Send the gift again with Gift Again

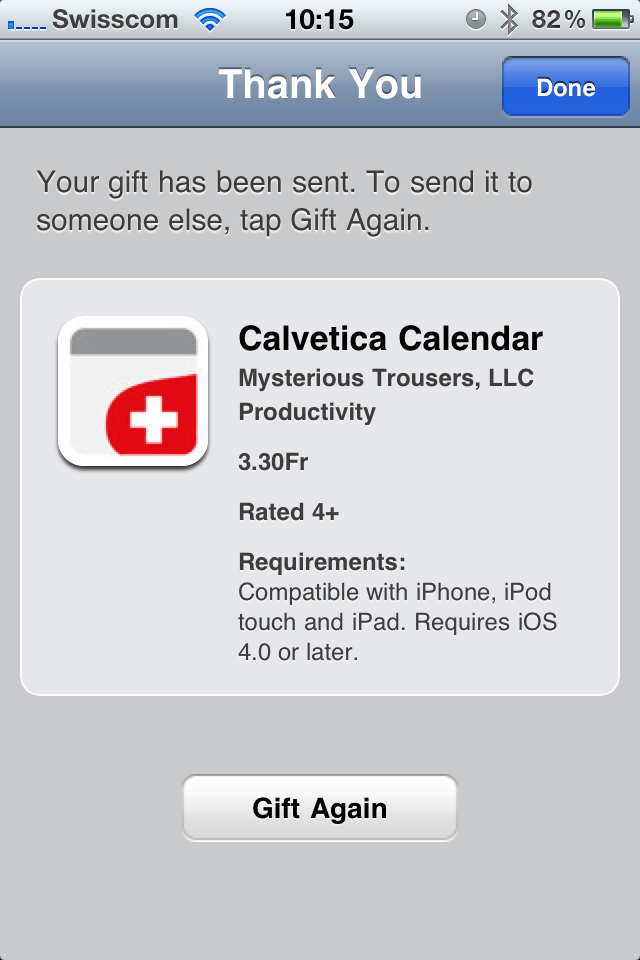pos(319,807)
